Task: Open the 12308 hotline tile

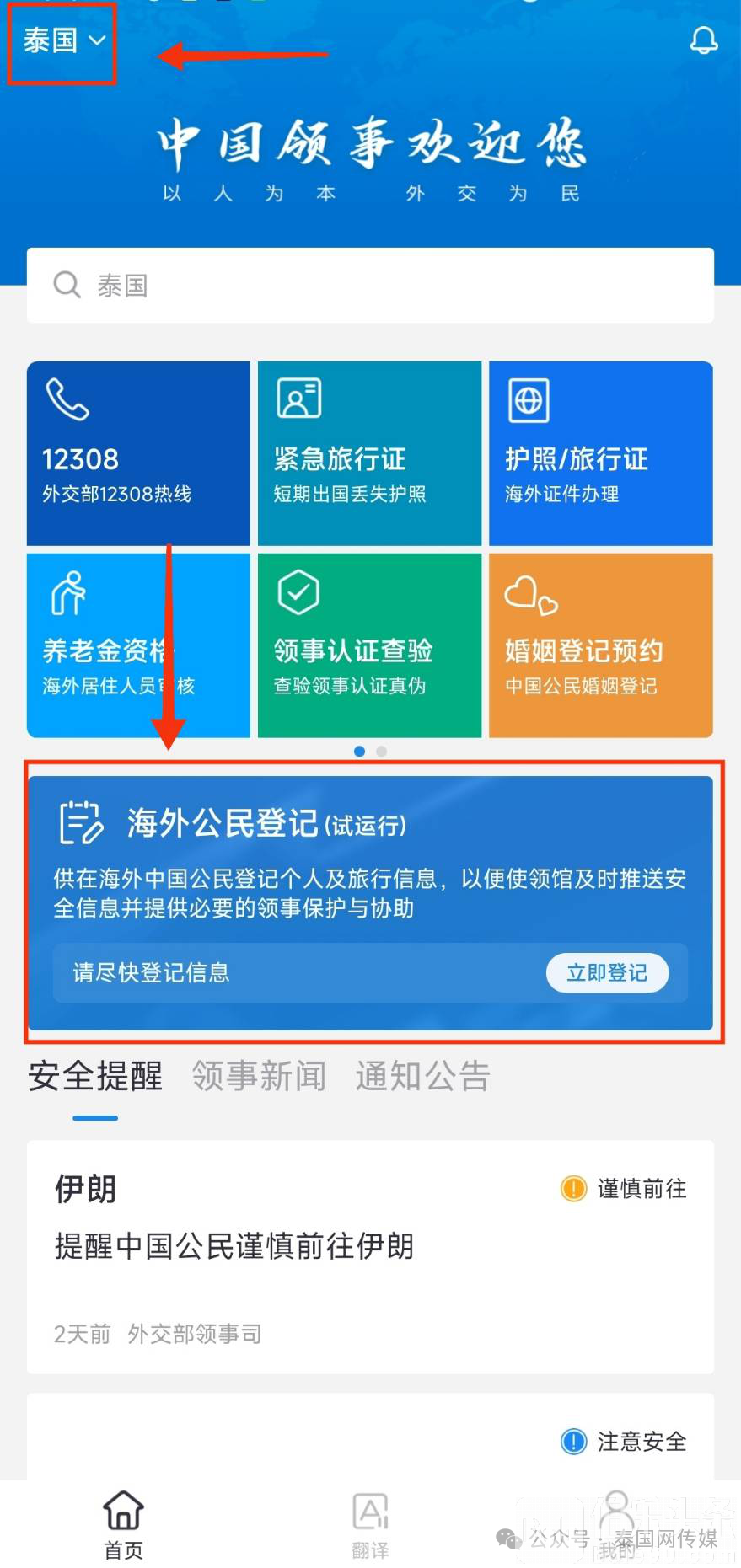Action: 138,453
